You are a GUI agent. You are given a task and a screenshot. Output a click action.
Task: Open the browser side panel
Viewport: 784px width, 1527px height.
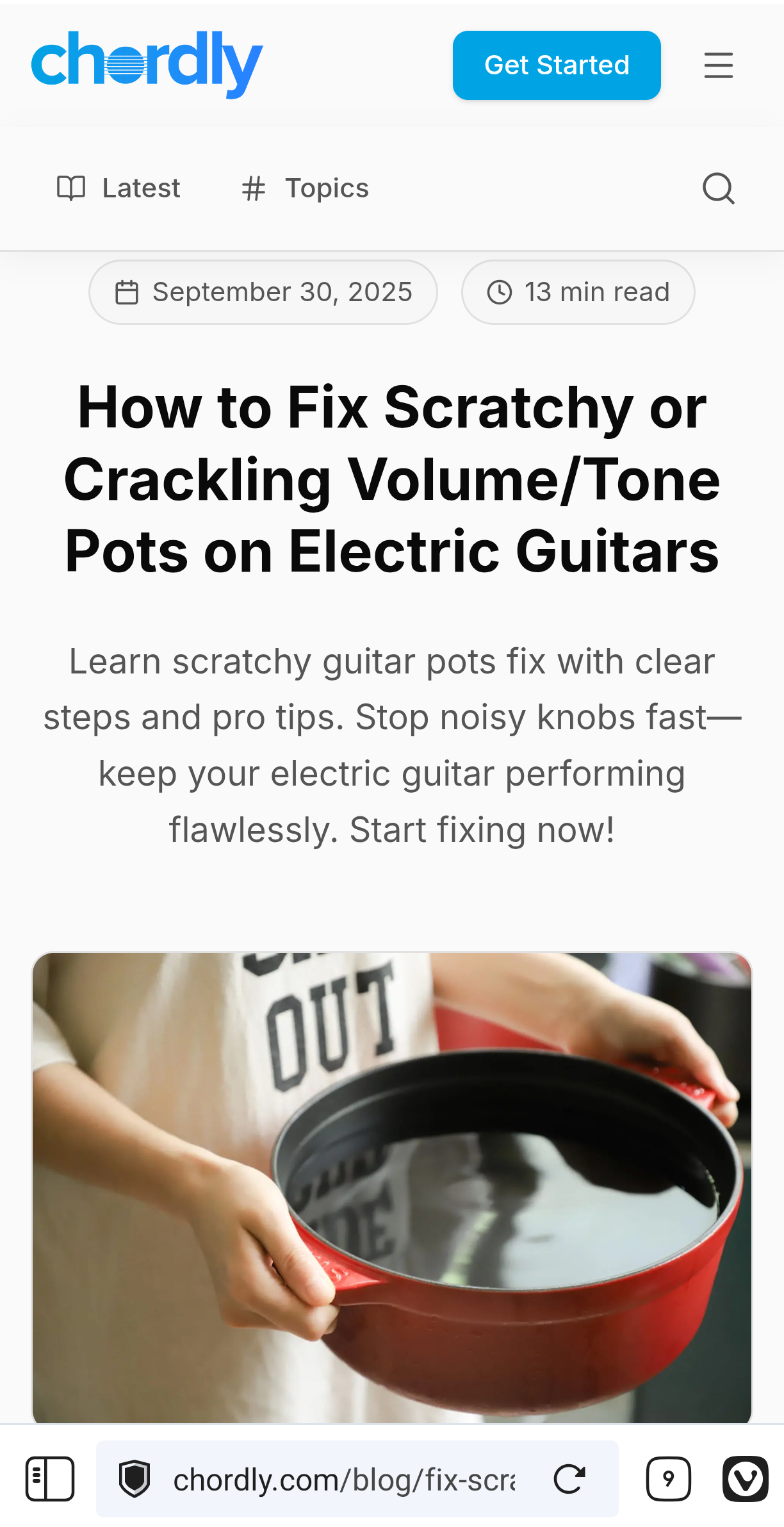(x=50, y=1479)
